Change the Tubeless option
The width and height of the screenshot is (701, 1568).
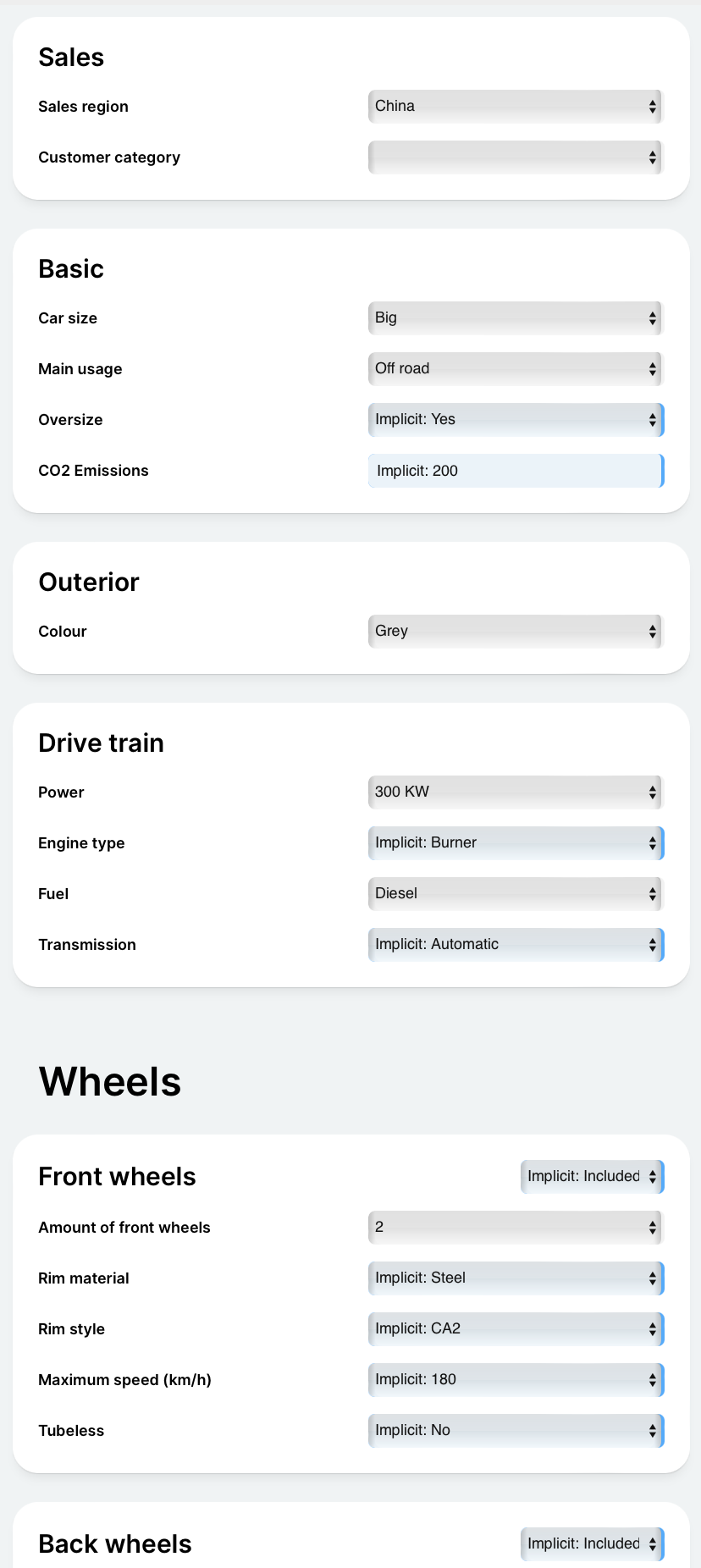[x=516, y=1431]
